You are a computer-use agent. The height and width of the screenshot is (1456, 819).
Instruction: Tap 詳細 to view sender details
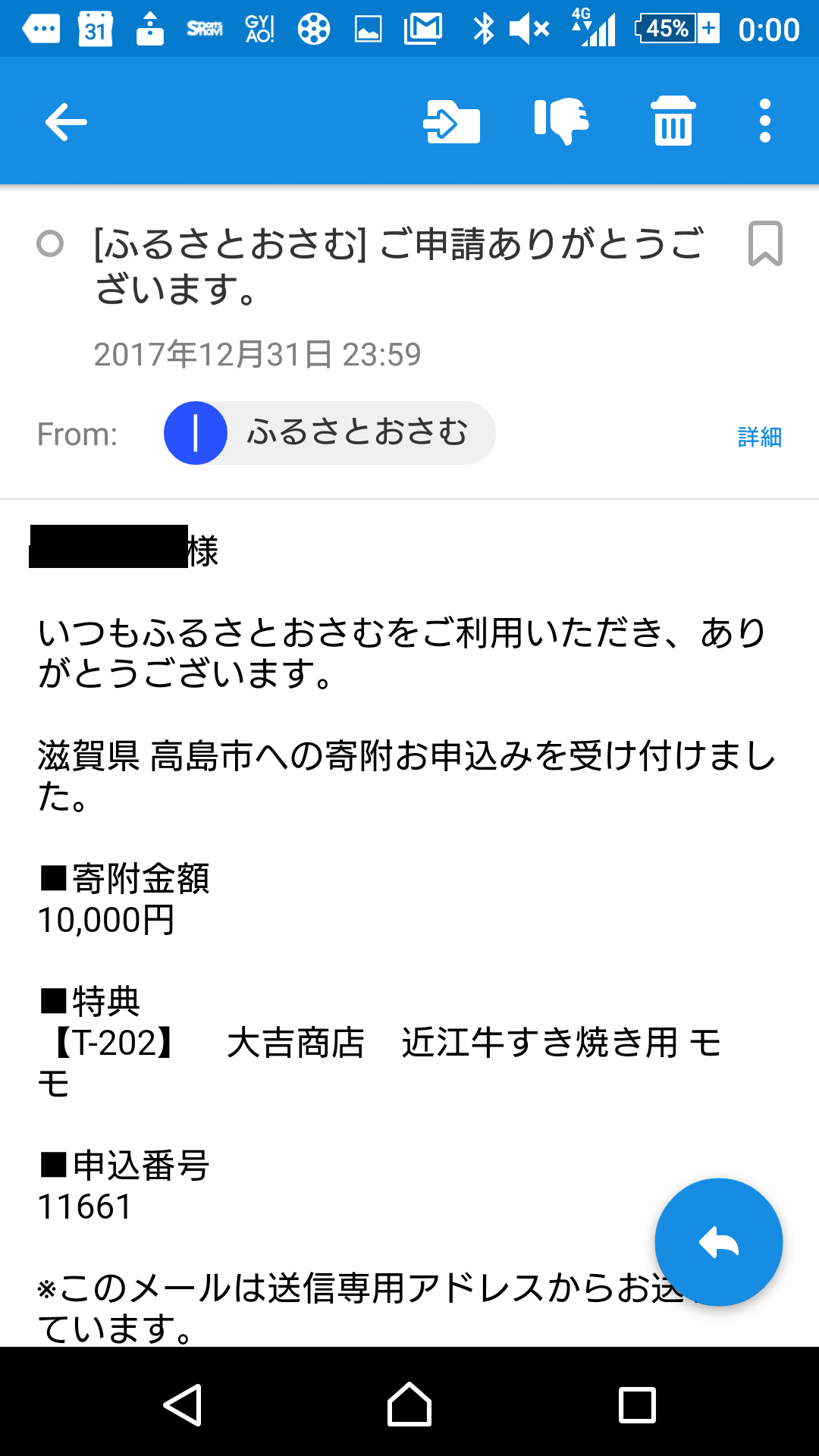[758, 436]
